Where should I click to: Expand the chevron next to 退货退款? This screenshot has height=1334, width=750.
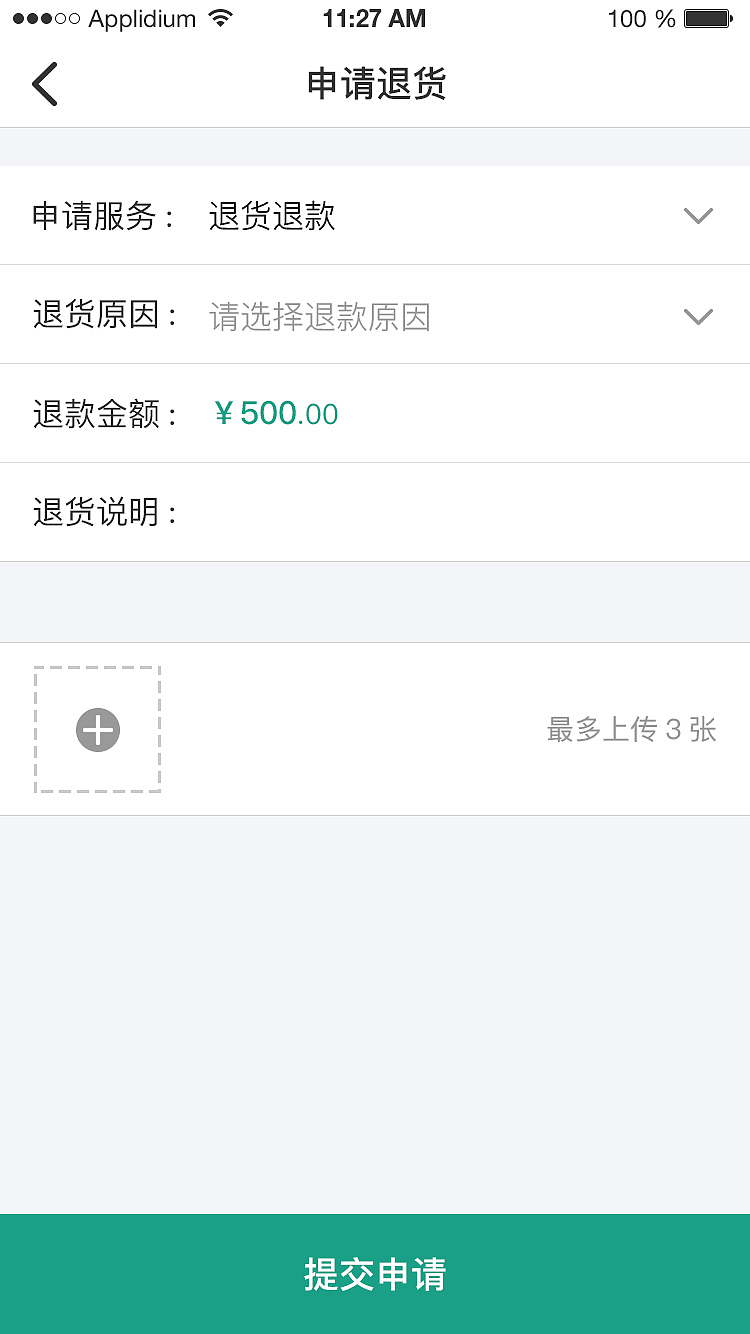click(697, 215)
